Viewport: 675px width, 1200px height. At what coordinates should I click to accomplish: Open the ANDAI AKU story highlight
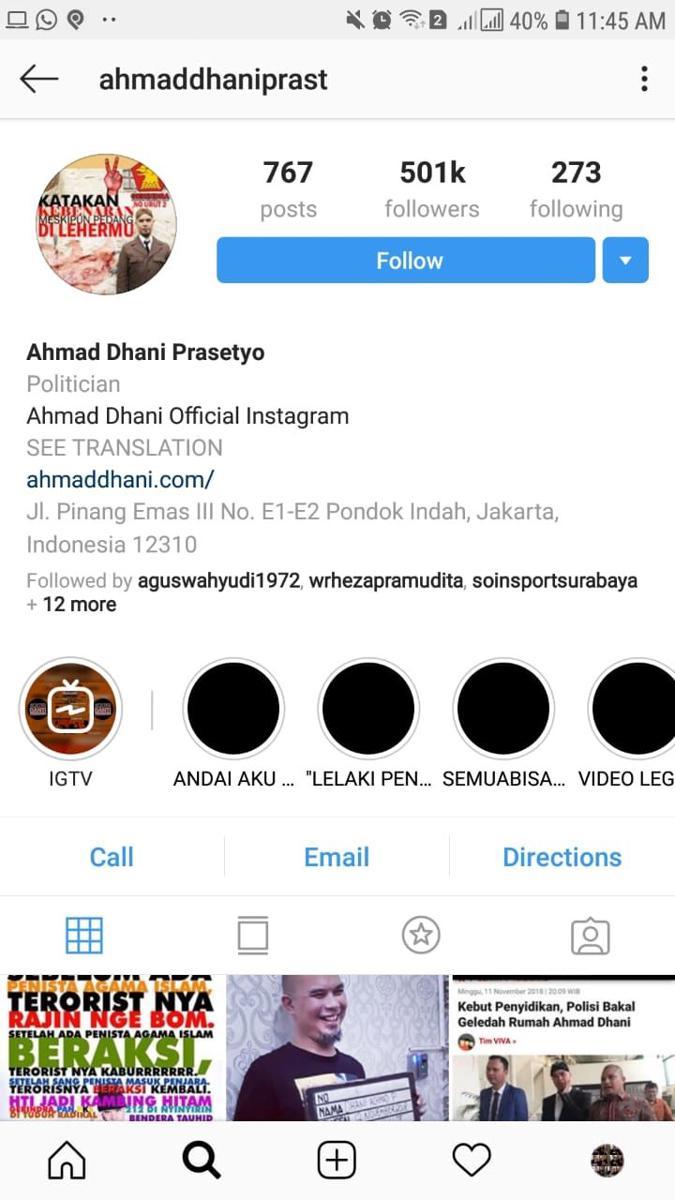[x=234, y=709]
